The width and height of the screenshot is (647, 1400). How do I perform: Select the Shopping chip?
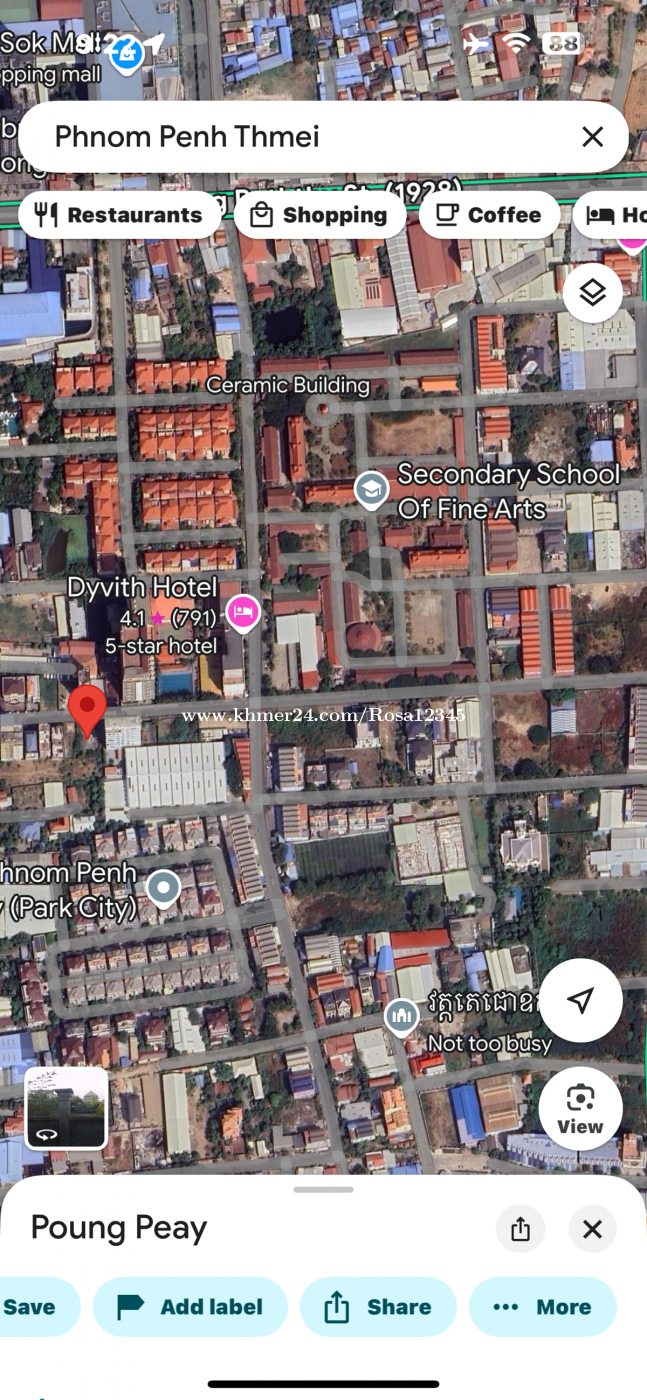tap(320, 215)
